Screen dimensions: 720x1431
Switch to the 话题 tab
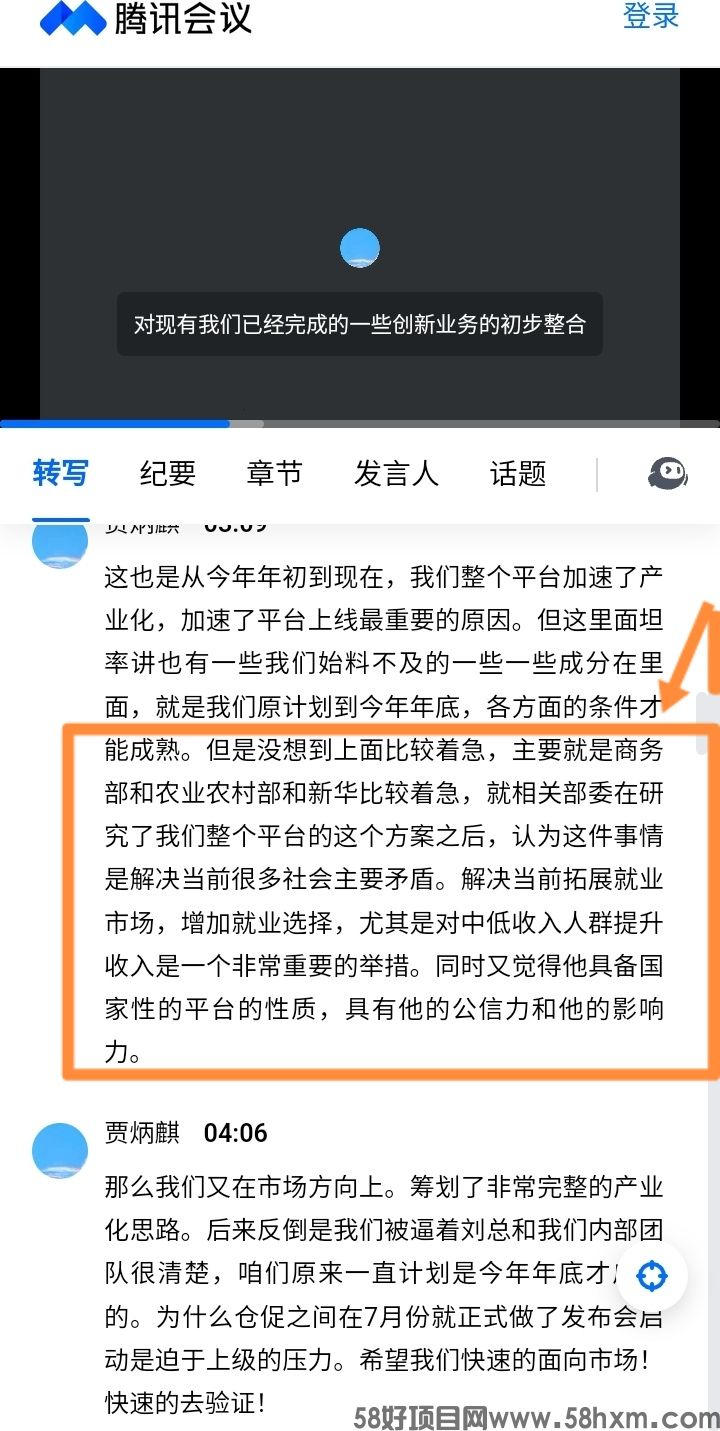coord(518,473)
